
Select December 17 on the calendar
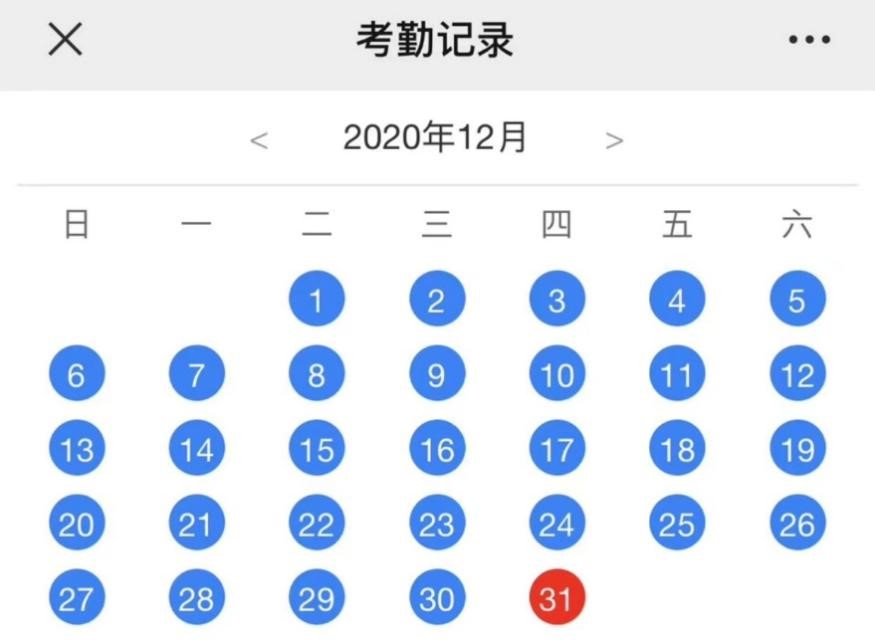pyautogui.click(x=556, y=449)
